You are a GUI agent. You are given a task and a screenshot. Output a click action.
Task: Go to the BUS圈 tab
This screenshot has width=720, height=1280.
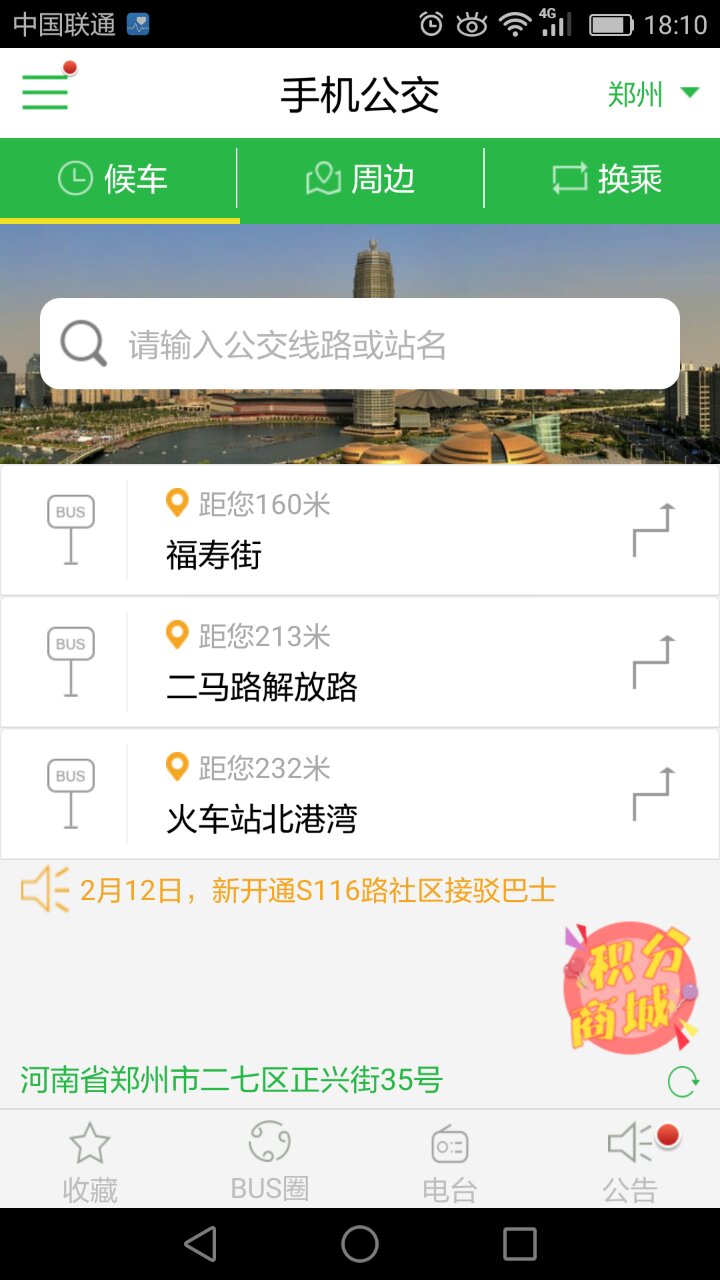[x=269, y=1160]
